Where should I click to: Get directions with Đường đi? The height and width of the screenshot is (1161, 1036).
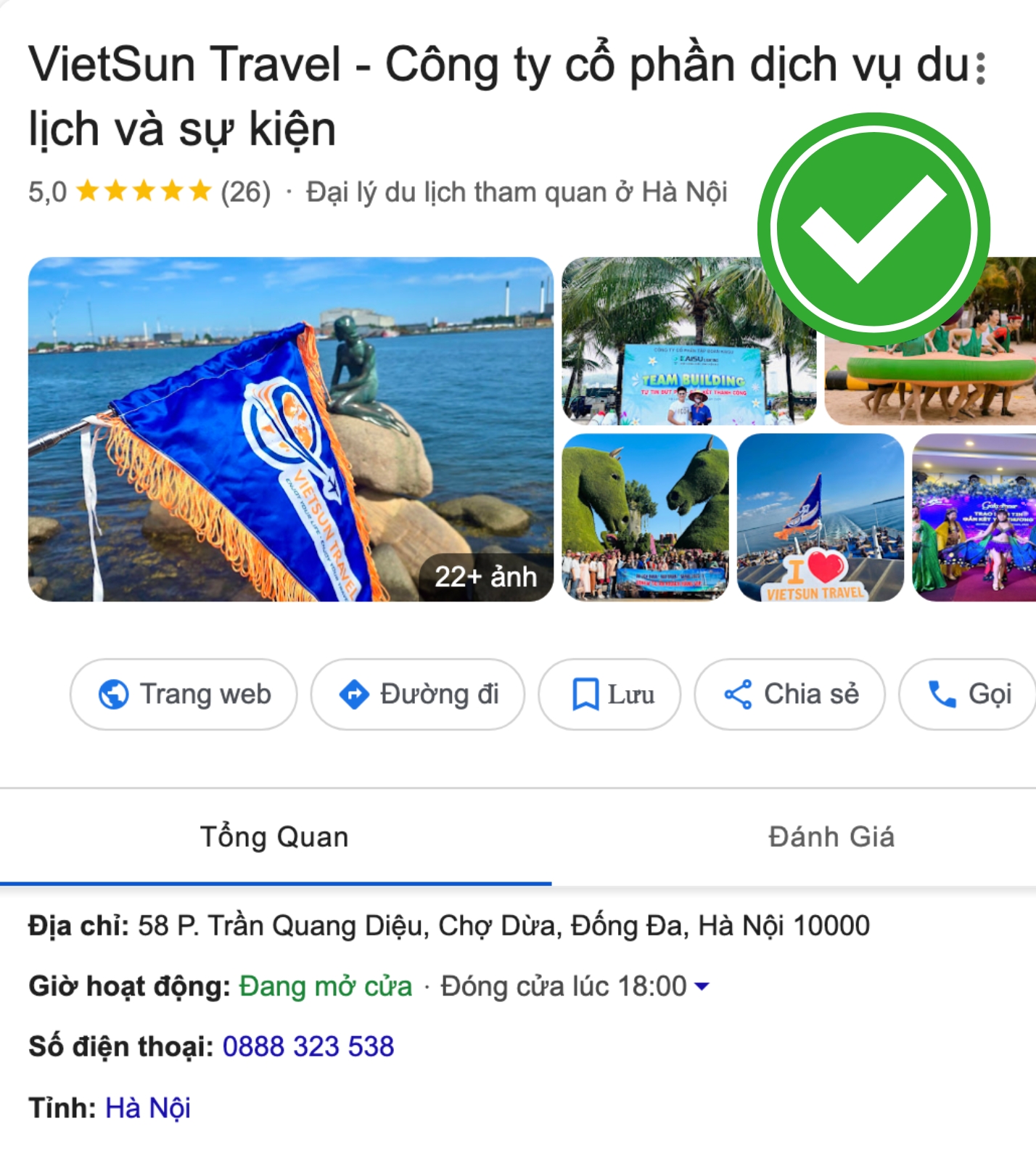pyautogui.click(x=418, y=694)
